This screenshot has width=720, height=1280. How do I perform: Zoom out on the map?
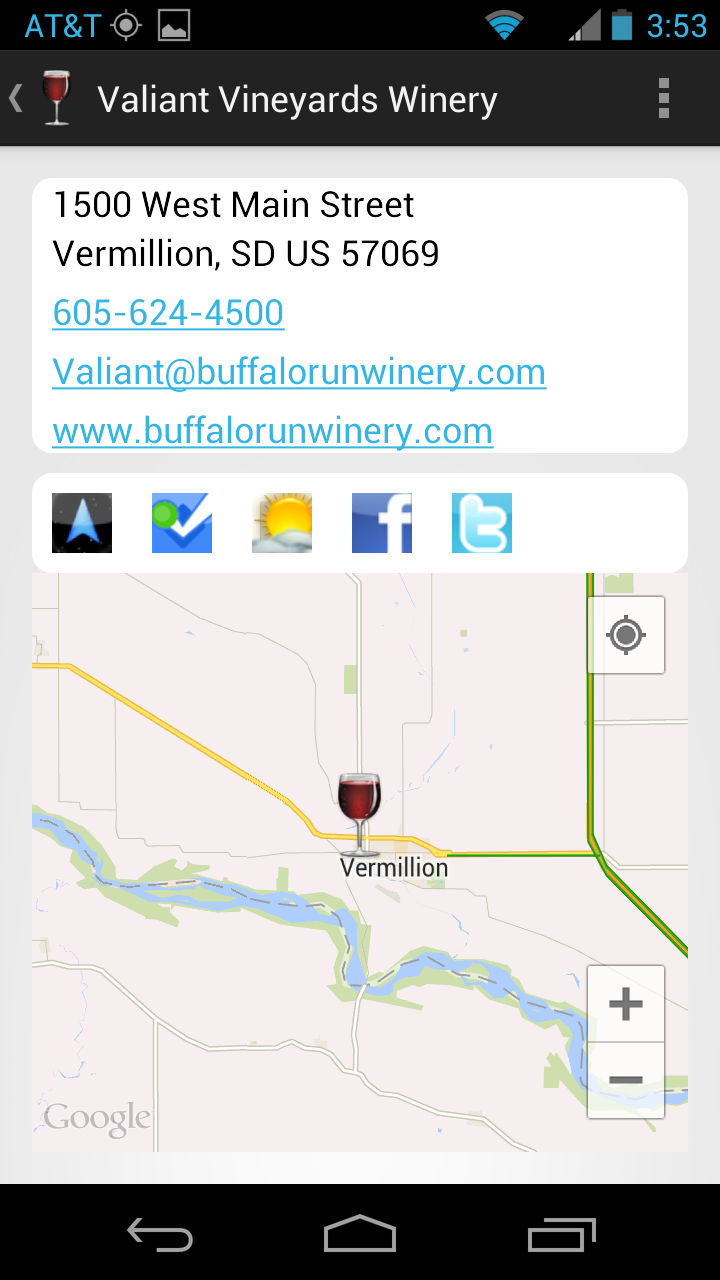(x=626, y=1080)
